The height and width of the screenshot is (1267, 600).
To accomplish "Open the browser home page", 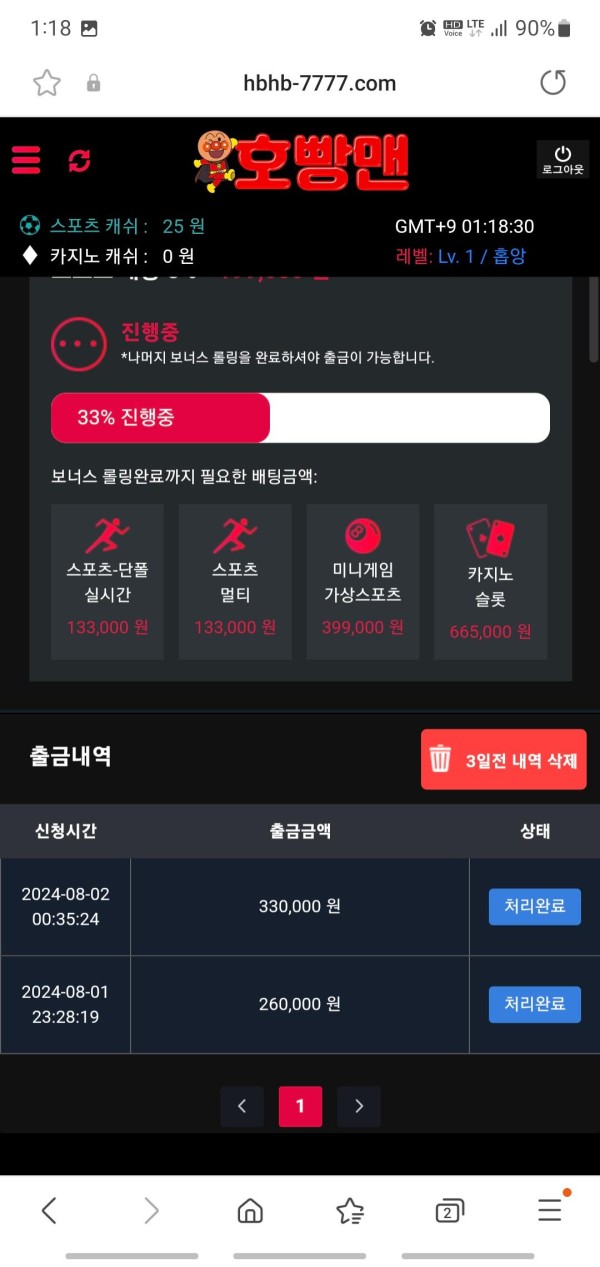I will click(250, 1211).
